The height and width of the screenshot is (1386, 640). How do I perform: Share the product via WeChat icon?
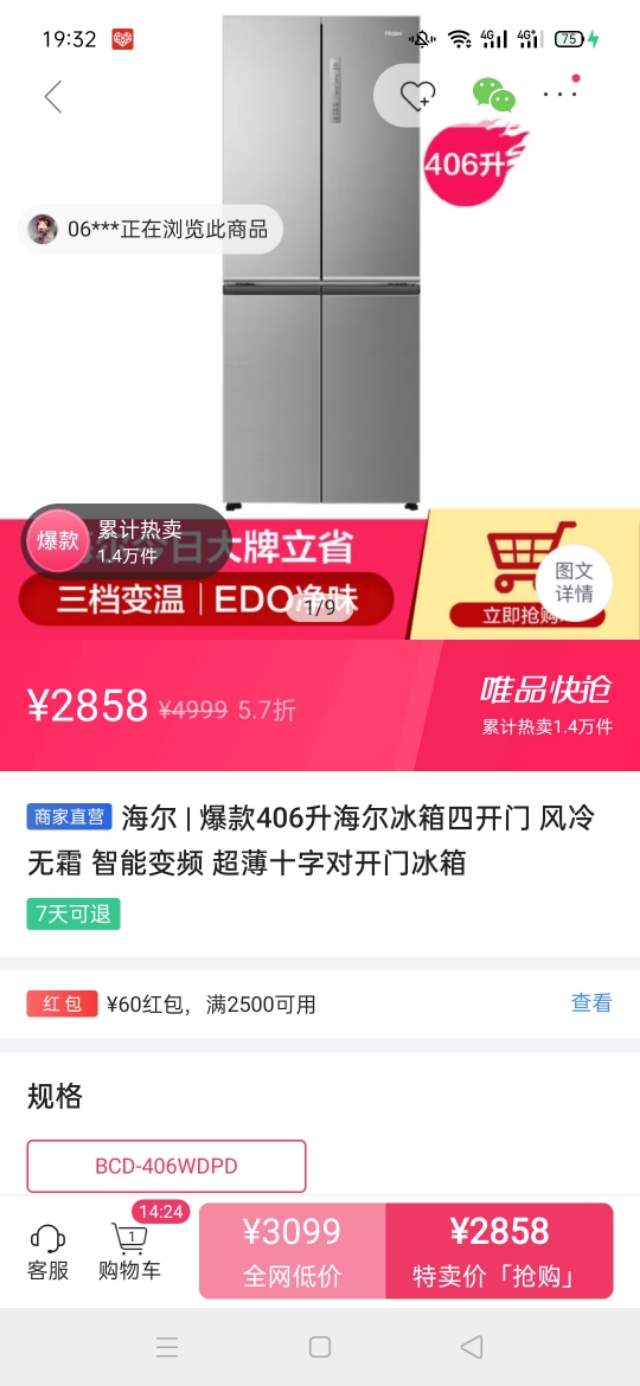pyautogui.click(x=493, y=95)
